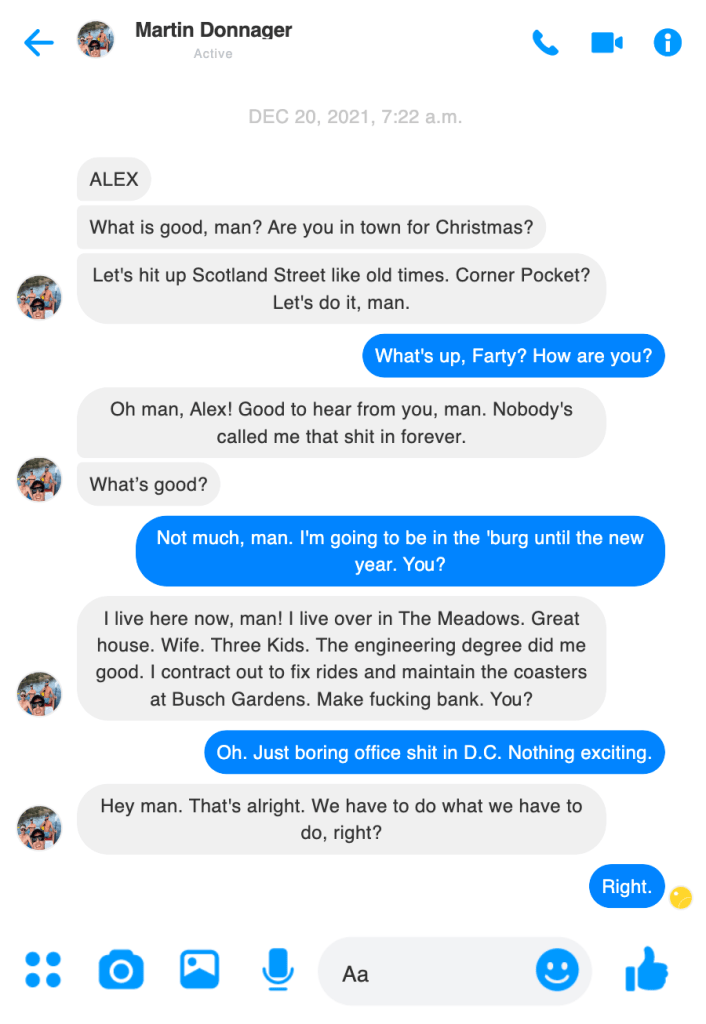Choose a picture from the gallery

click(x=199, y=969)
